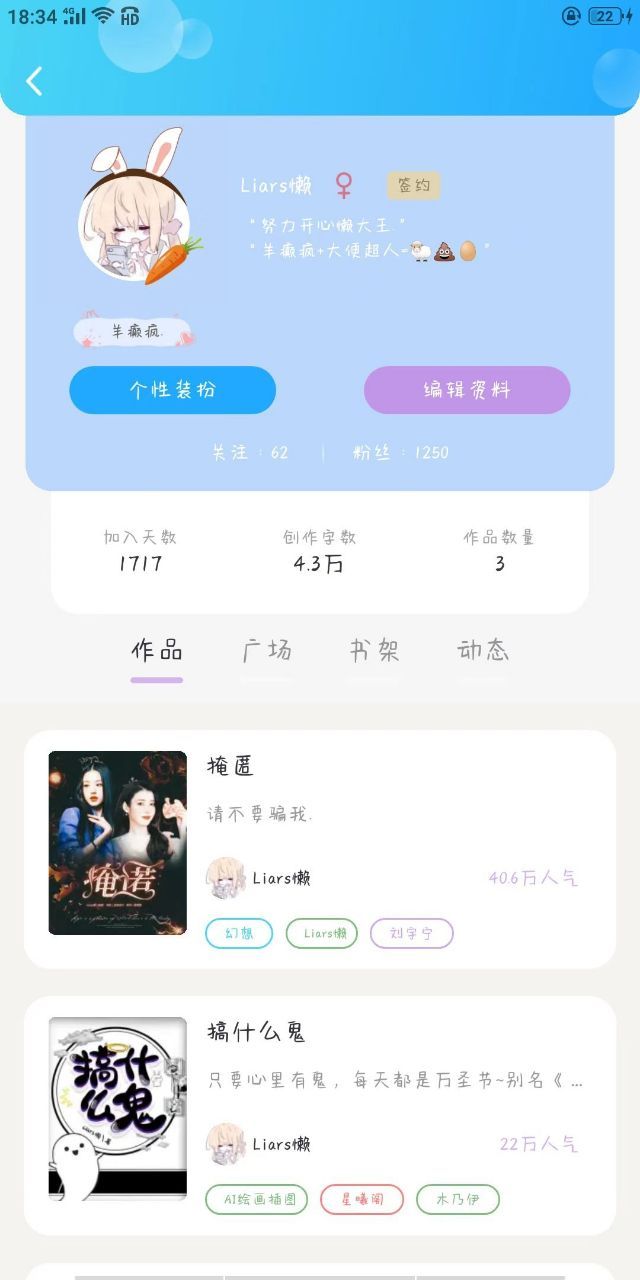The width and height of the screenshot is (640, 1280).
Task: Tap the Liars懒 tag chip under 掩匿
Action: (322, 933)
